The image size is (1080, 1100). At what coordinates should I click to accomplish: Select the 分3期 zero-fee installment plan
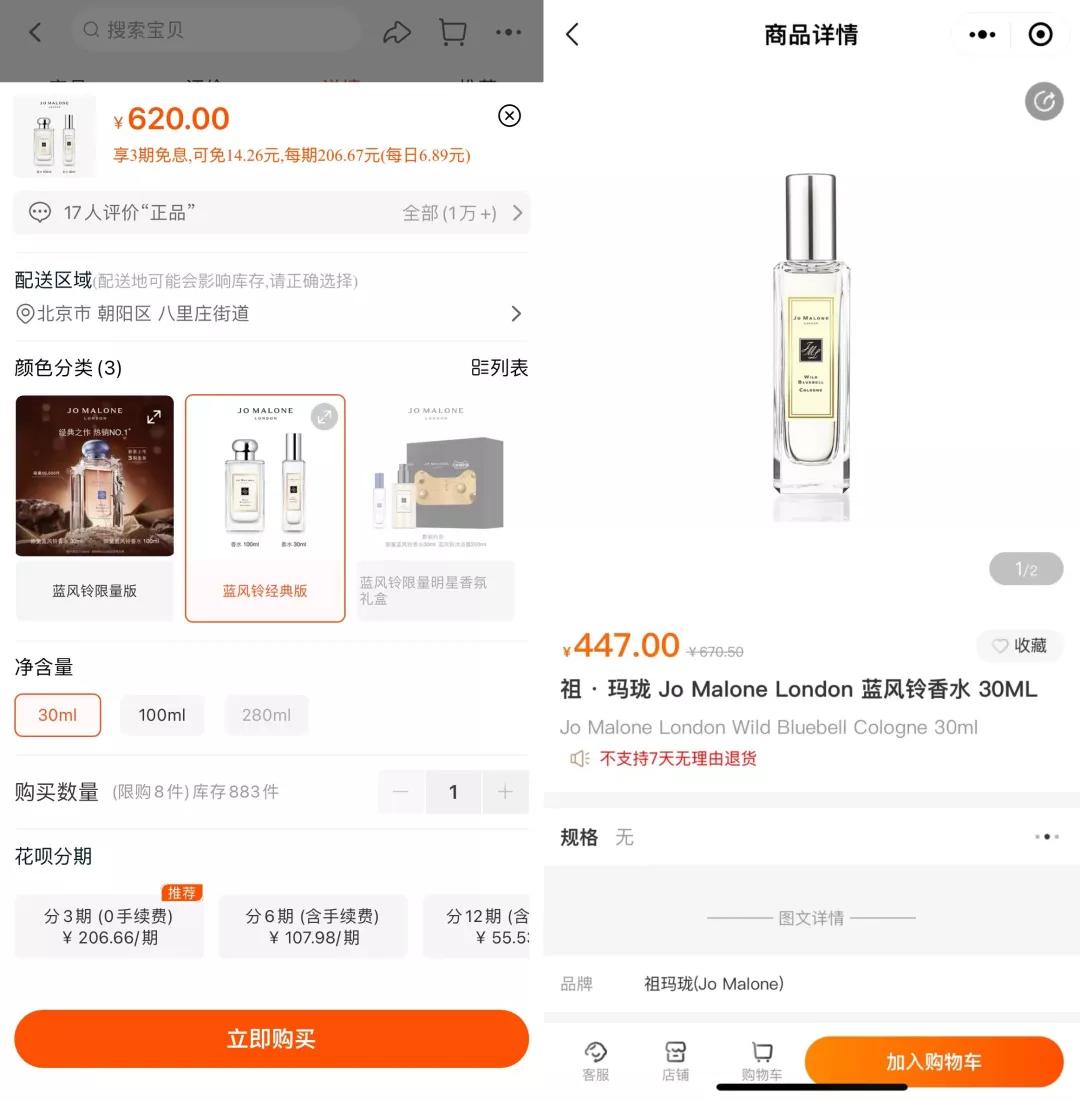click(x=109, y=926)
